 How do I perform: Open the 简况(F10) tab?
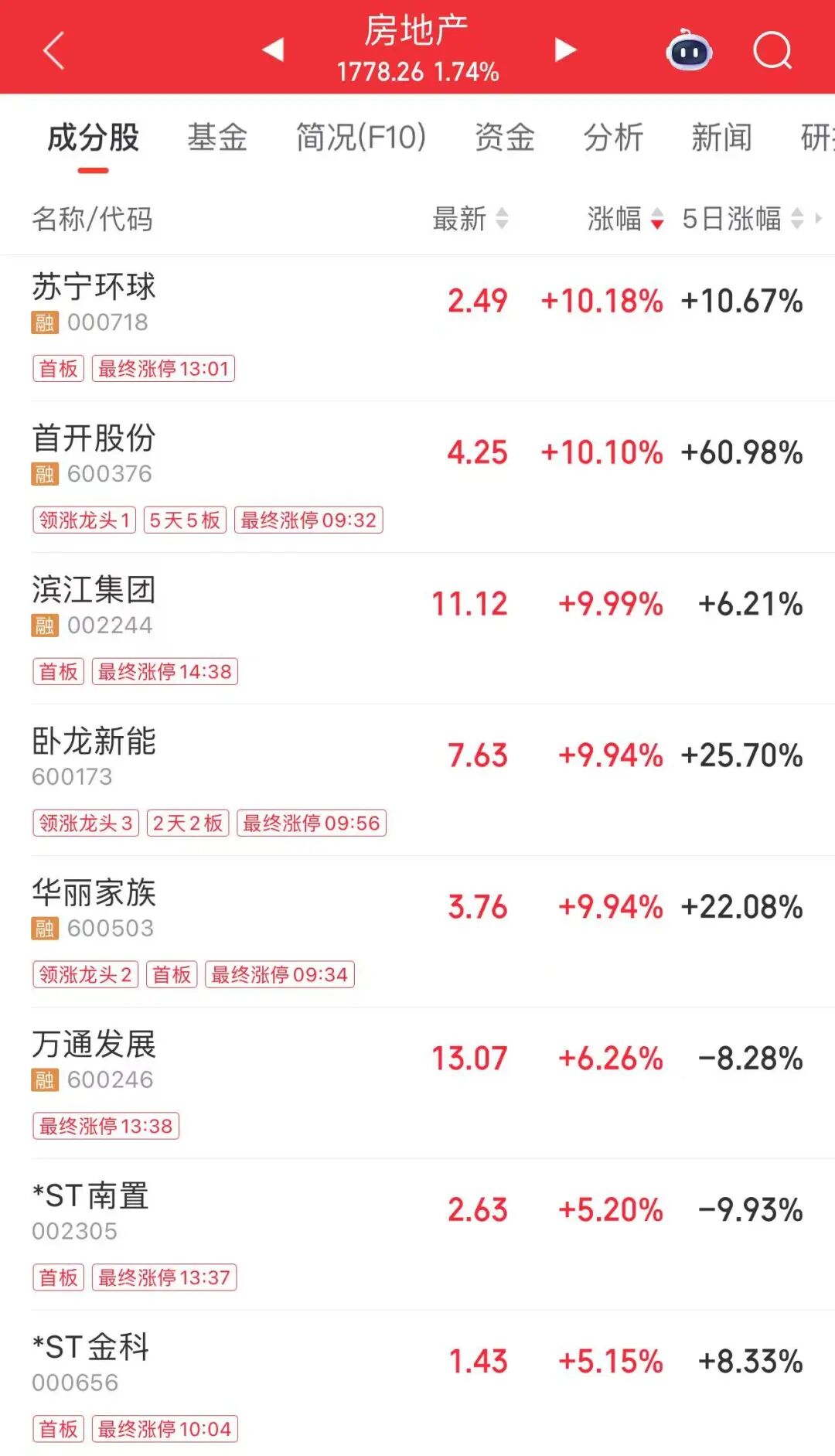(x=361, y=138)
